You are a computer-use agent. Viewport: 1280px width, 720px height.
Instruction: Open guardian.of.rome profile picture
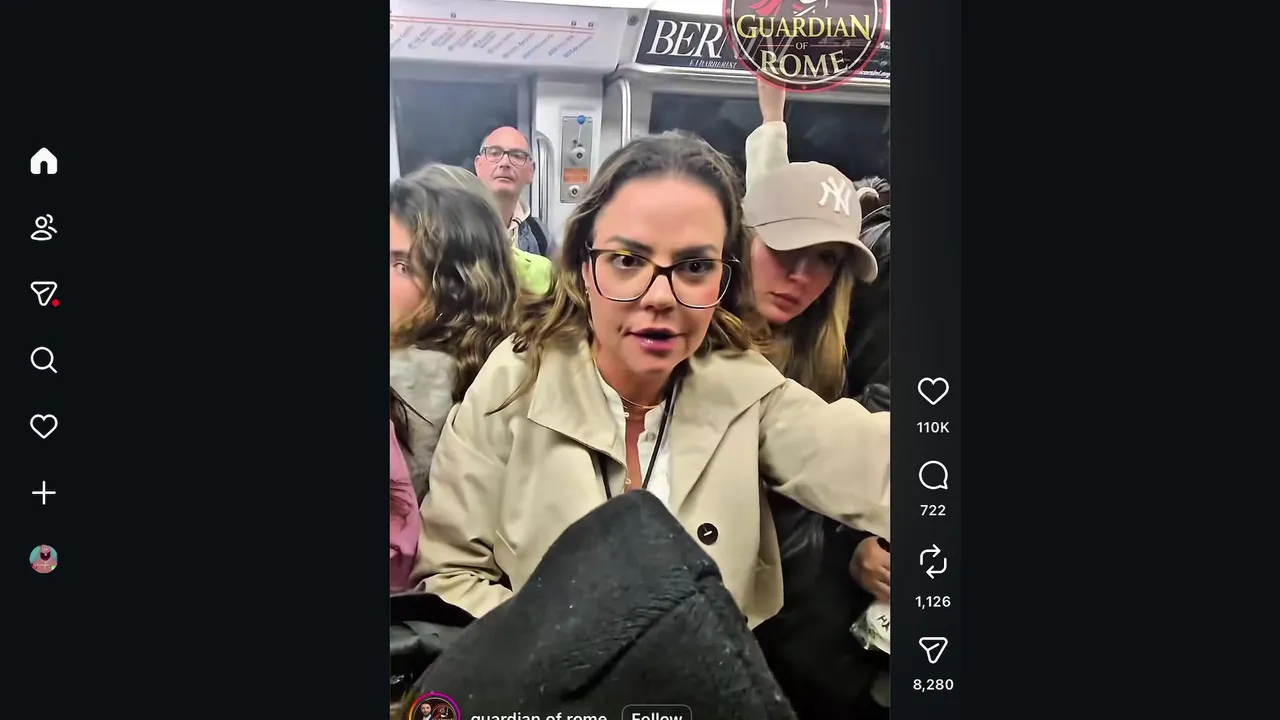point(435,710)
